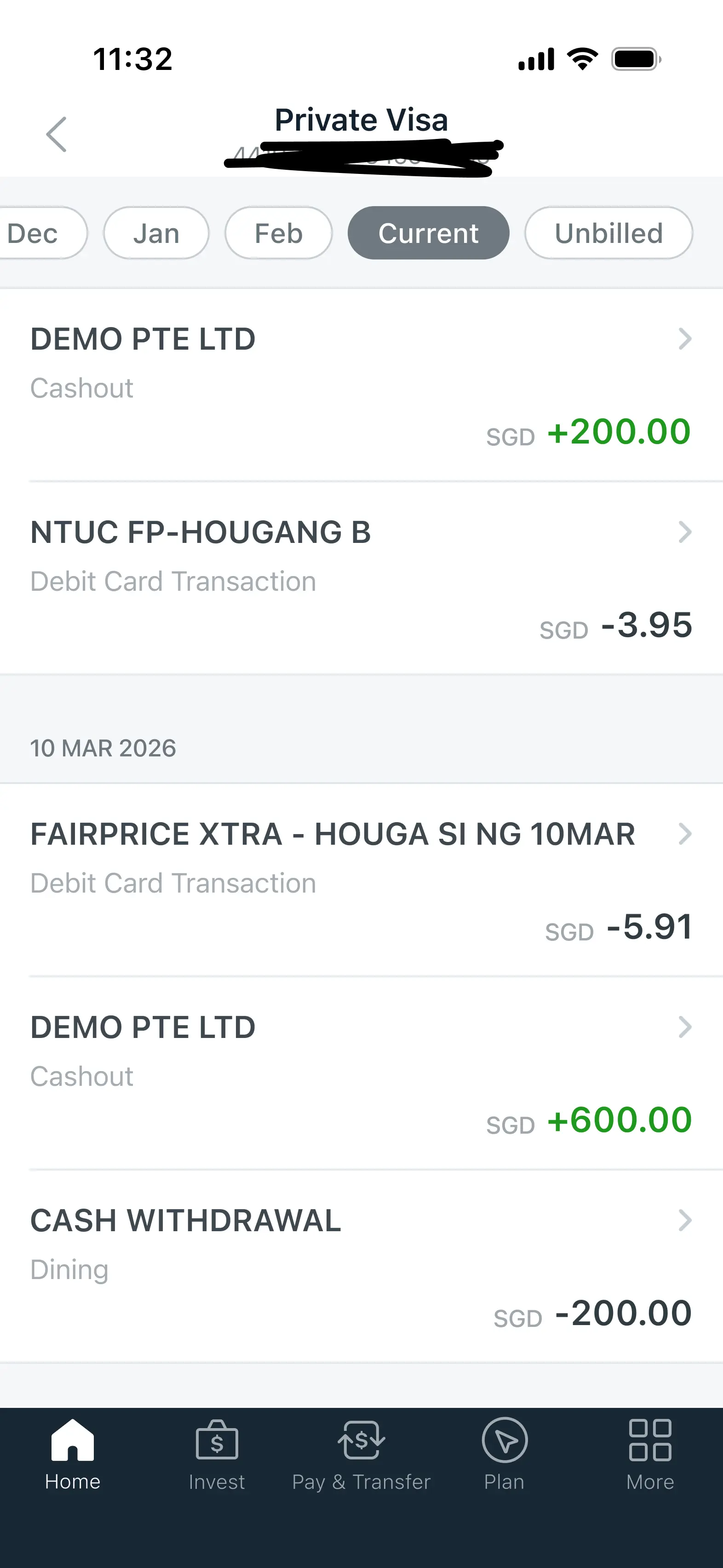723x1568 pixels.
Task: Tap the cellular signal bars
Action: [535, 57]
